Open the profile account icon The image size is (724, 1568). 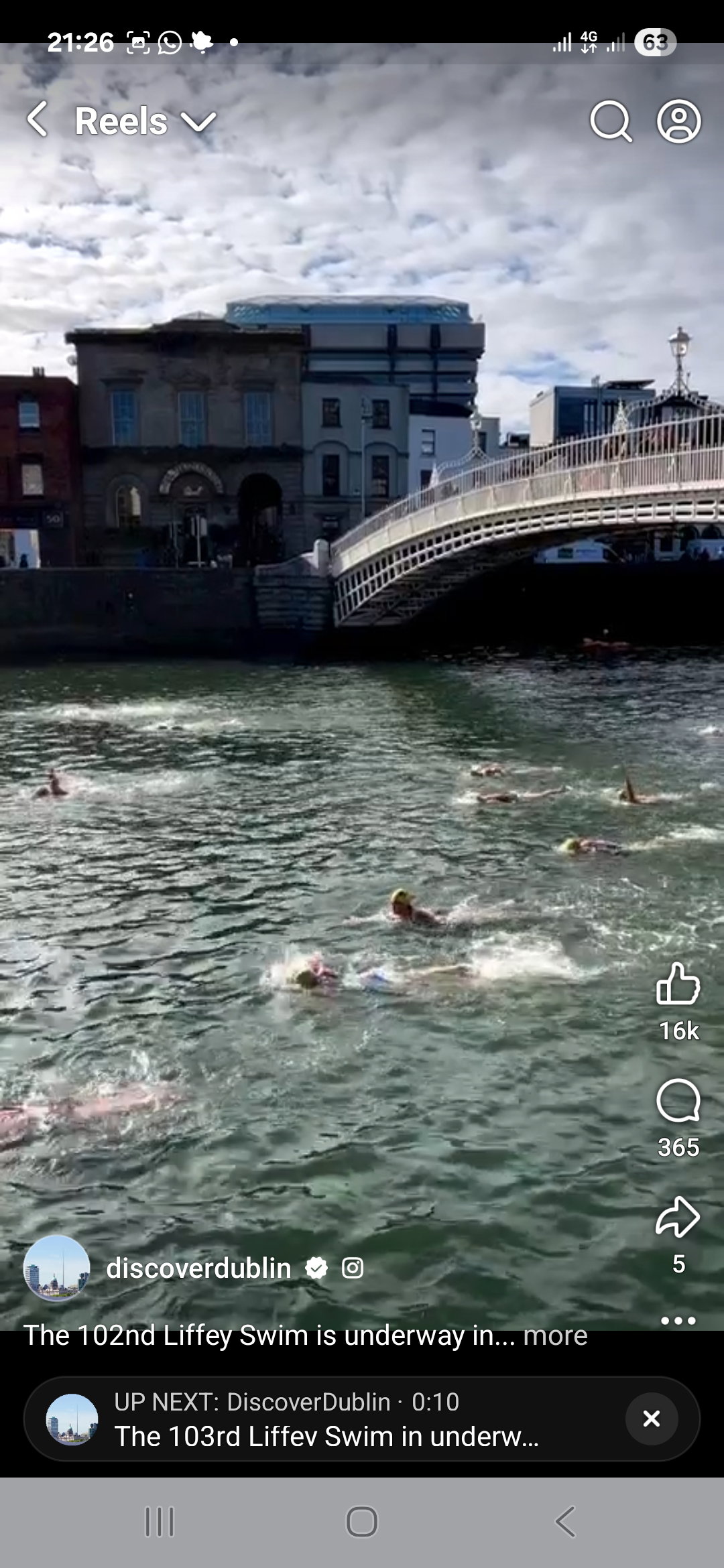pyautogui.click(x=678, y=121)
